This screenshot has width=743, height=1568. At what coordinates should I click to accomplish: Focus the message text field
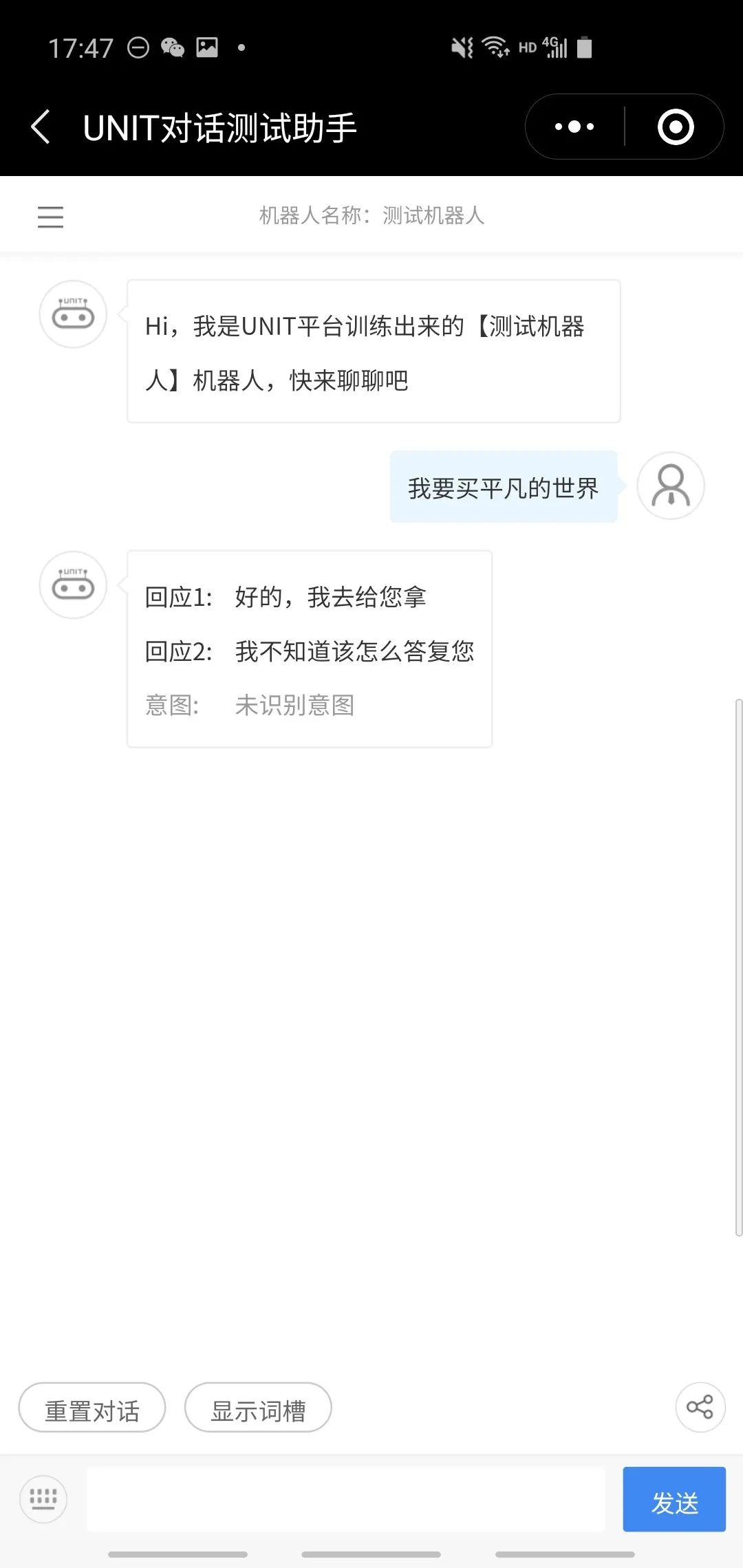pyautogui.click(x=345, y=1499)
